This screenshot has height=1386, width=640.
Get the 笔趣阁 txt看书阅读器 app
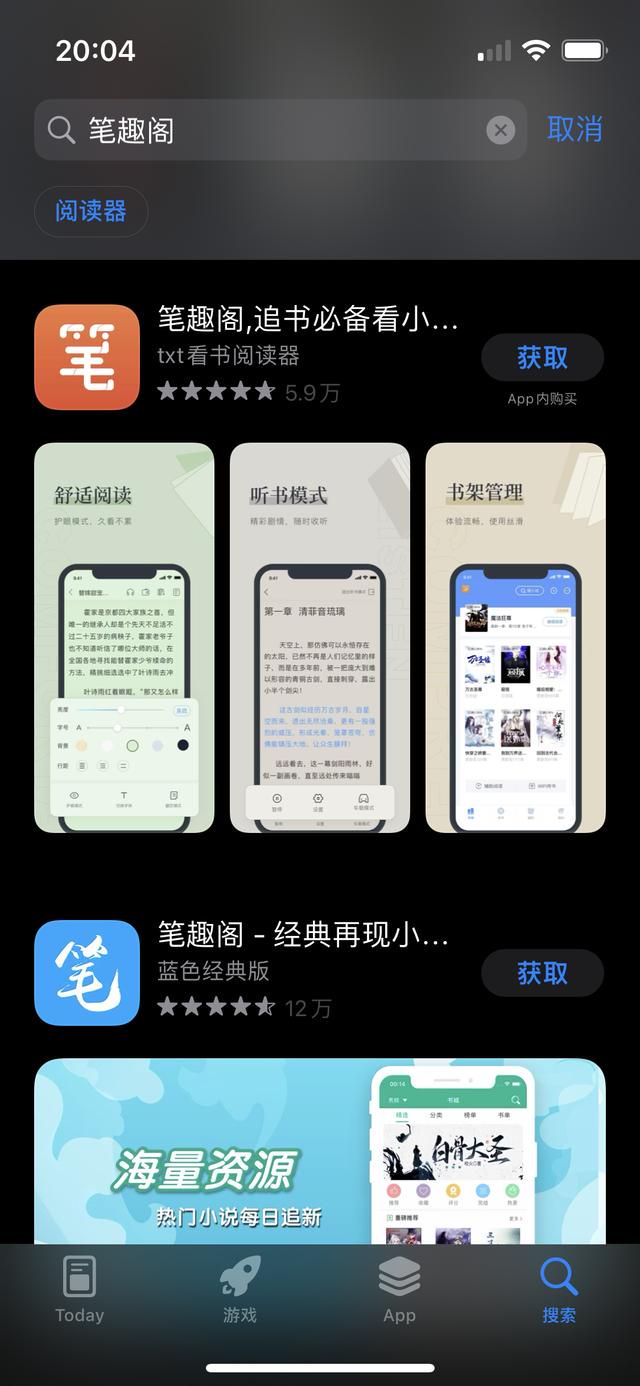coord(542,357)
